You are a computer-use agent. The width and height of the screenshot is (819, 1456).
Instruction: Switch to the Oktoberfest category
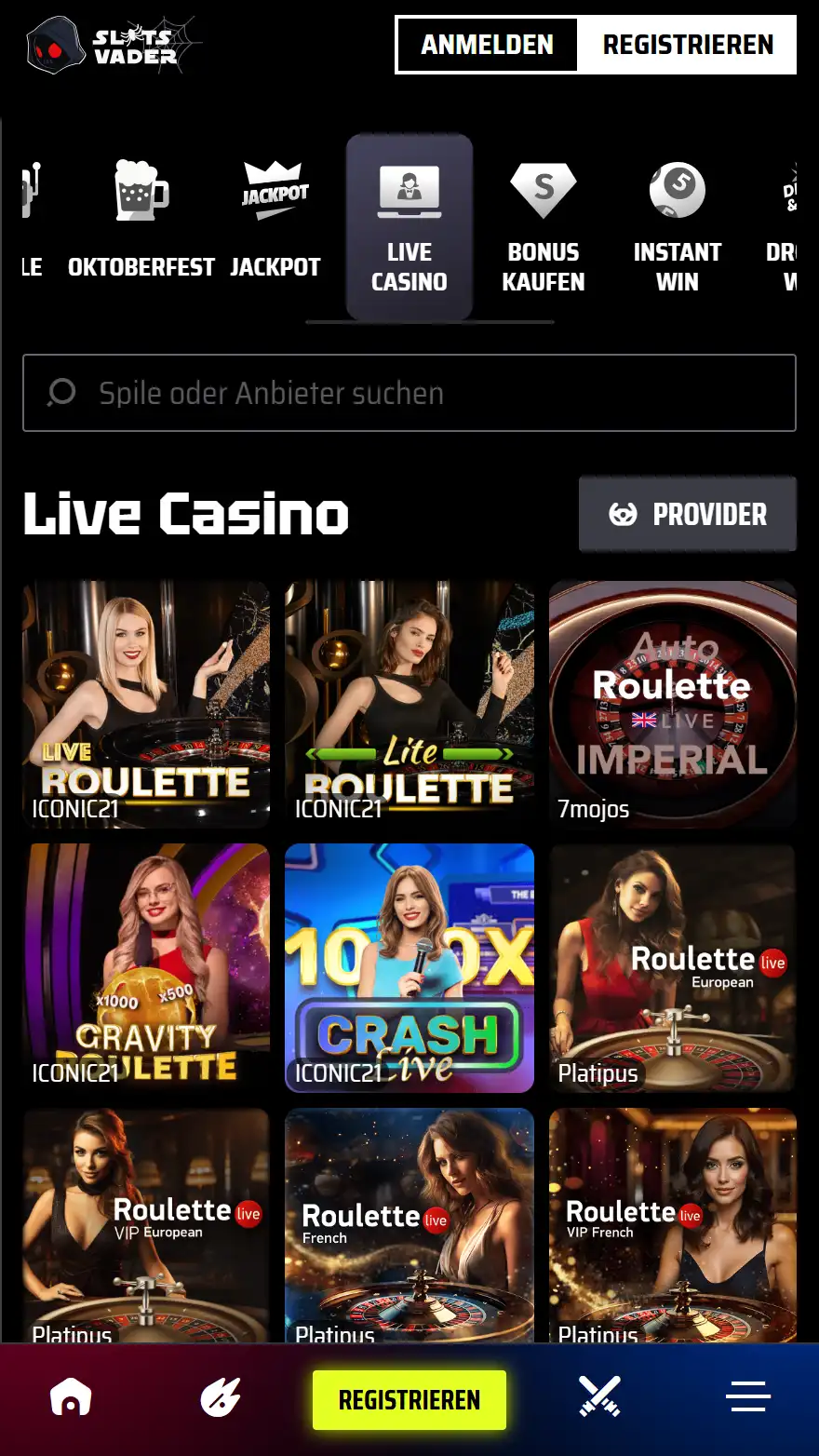141,220
